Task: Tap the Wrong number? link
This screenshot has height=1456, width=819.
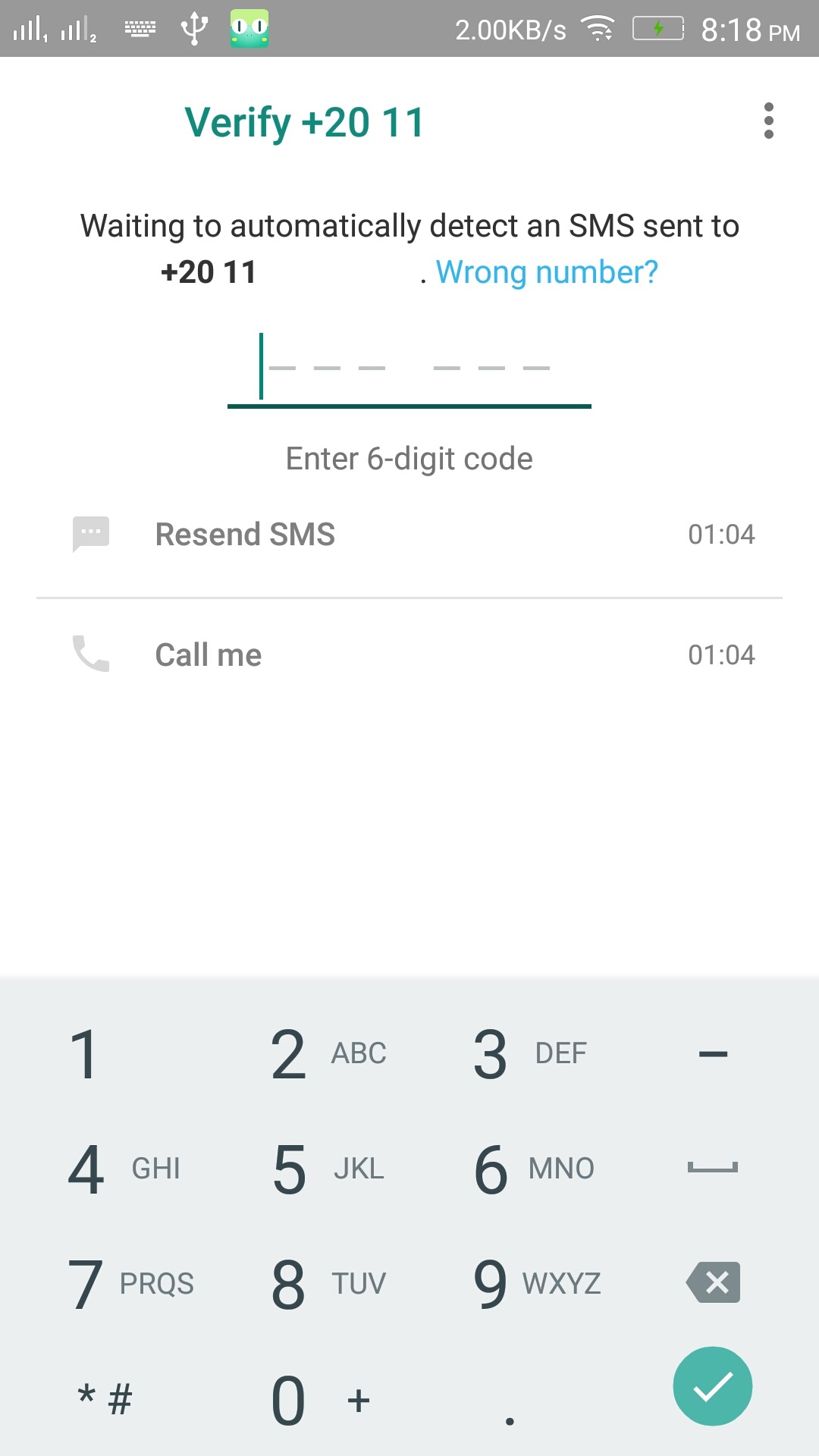Action: pos(547,272)
